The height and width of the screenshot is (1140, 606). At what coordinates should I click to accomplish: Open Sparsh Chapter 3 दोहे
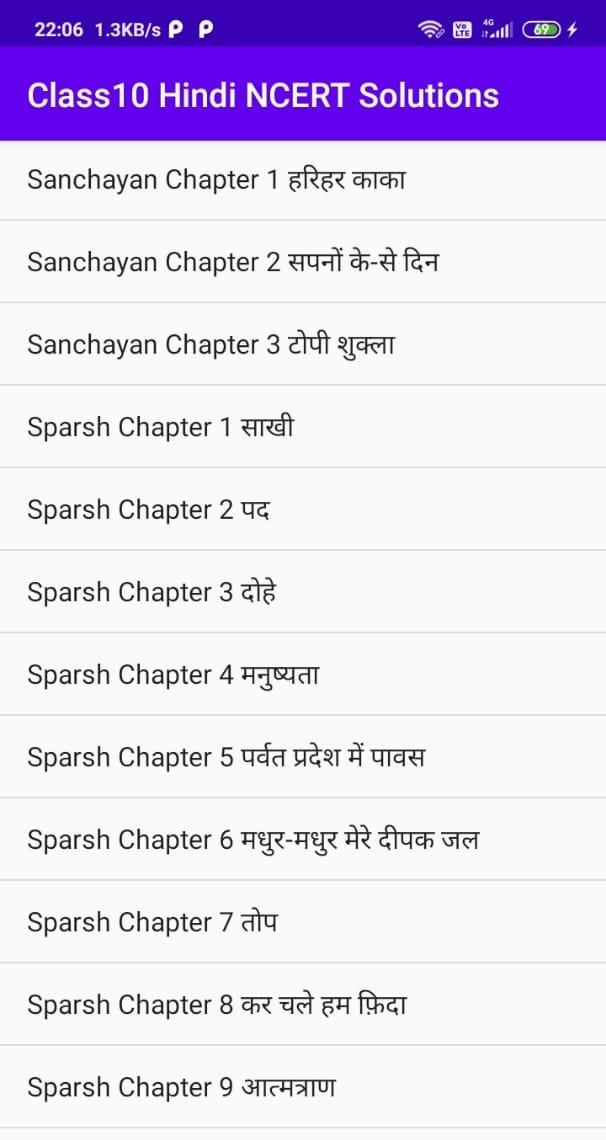click(303, 592)
